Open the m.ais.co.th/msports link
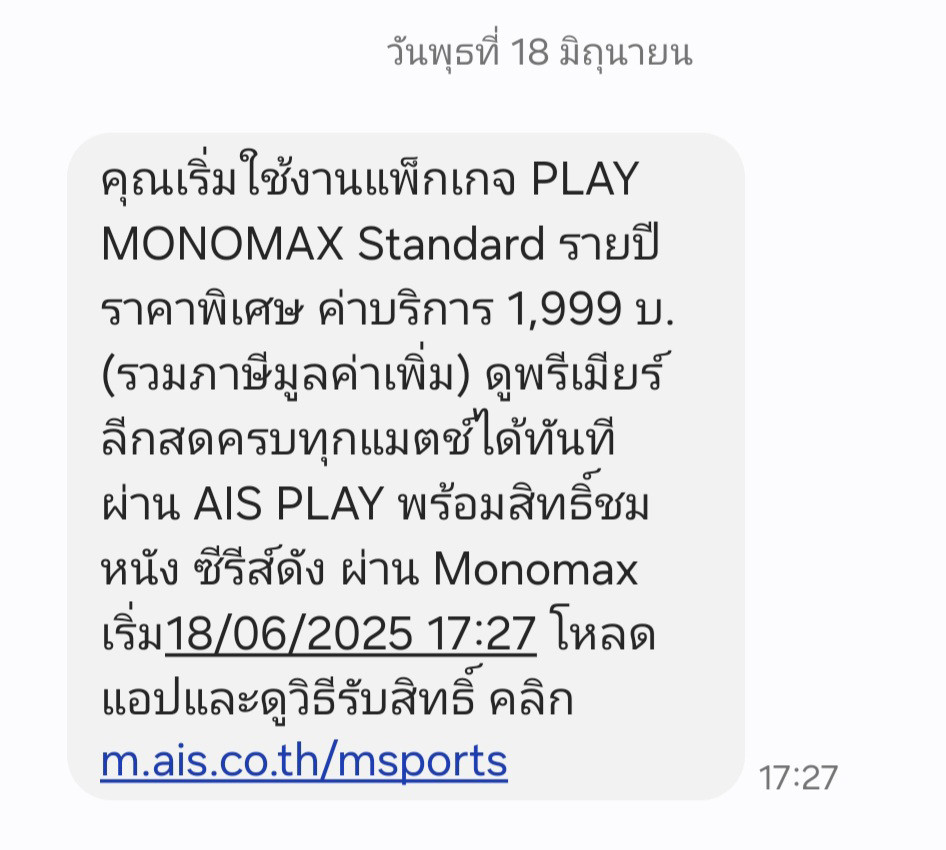 point(304,762)
